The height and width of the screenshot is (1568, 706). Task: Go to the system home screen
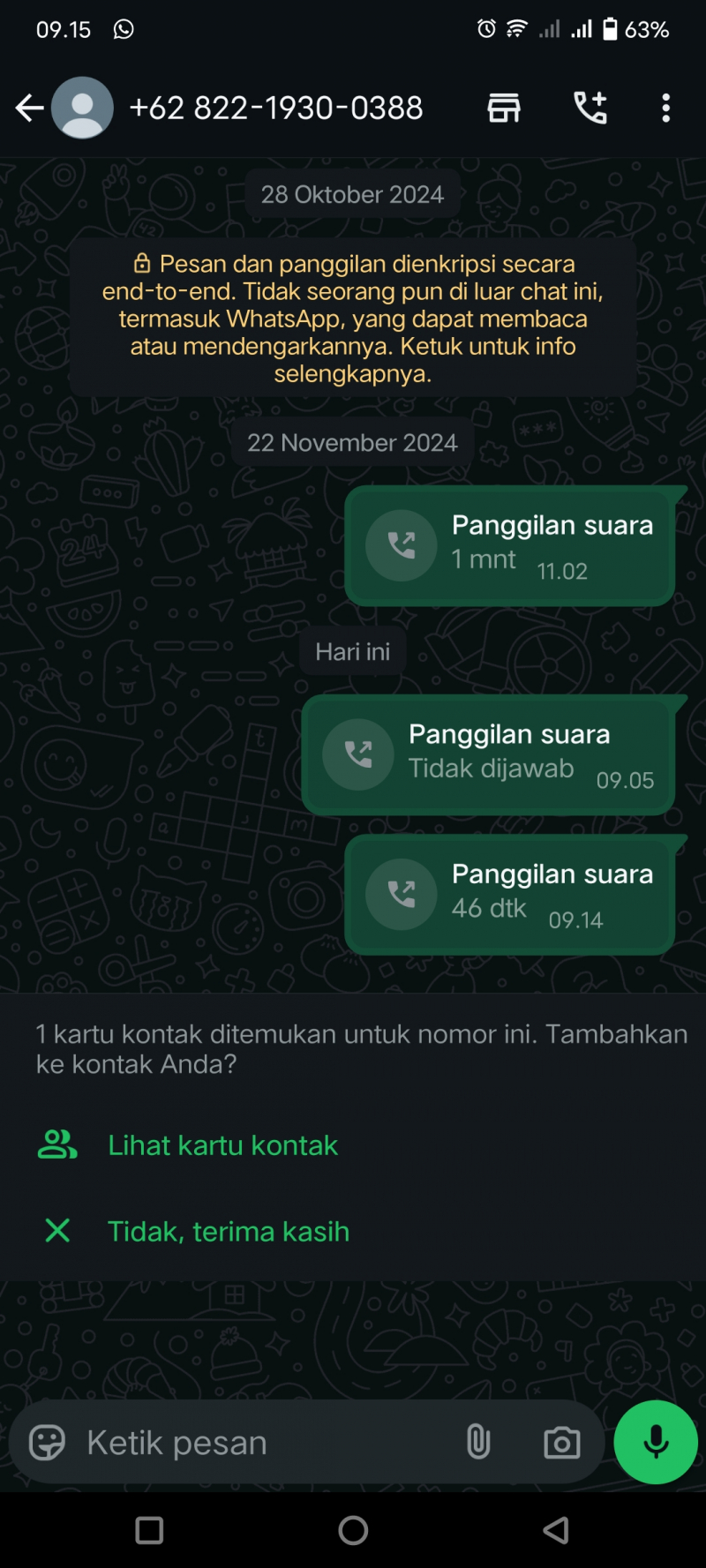pyautogui.click(x=353, y=1530)
